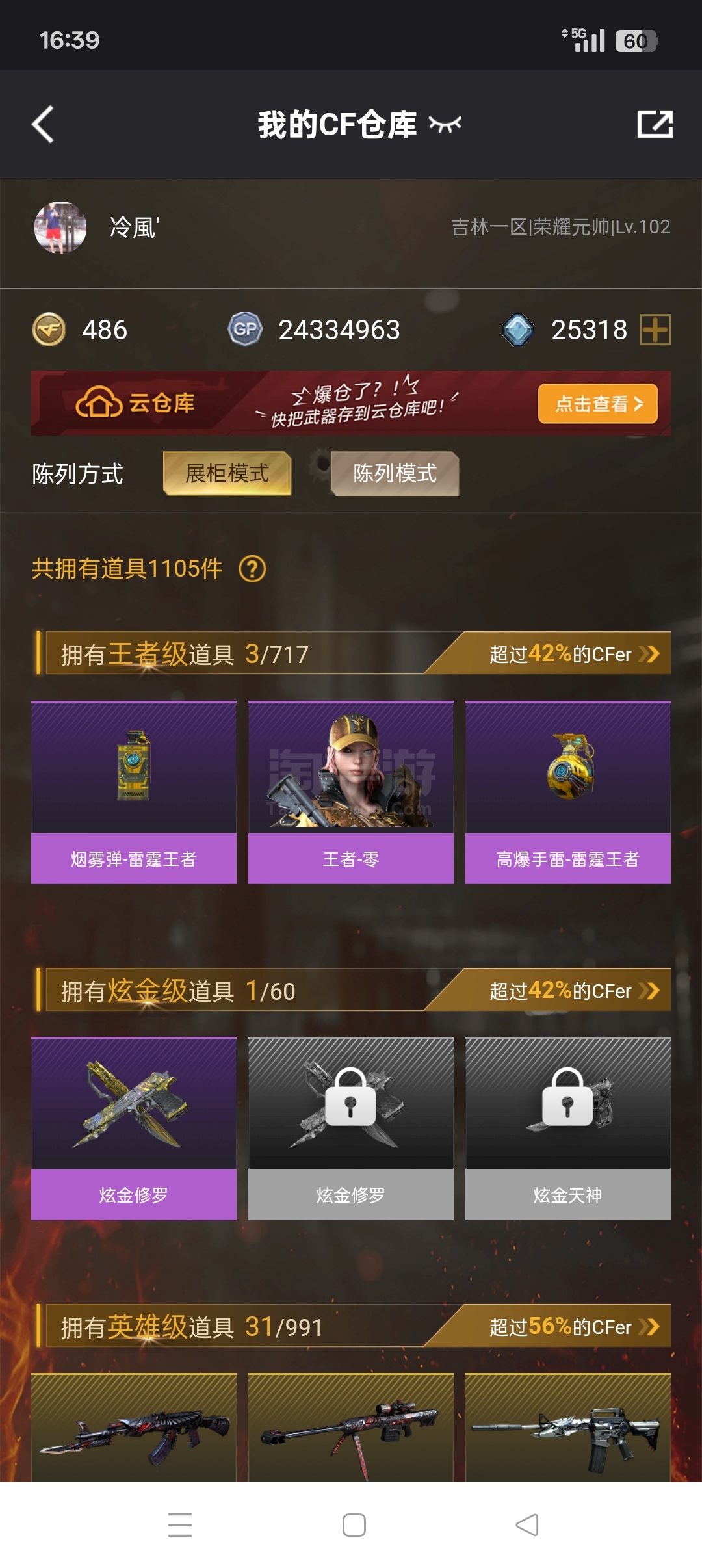Share the warehouse via the top-right icon
This screenshot has height=1568, width=702.
pos(655,124)
